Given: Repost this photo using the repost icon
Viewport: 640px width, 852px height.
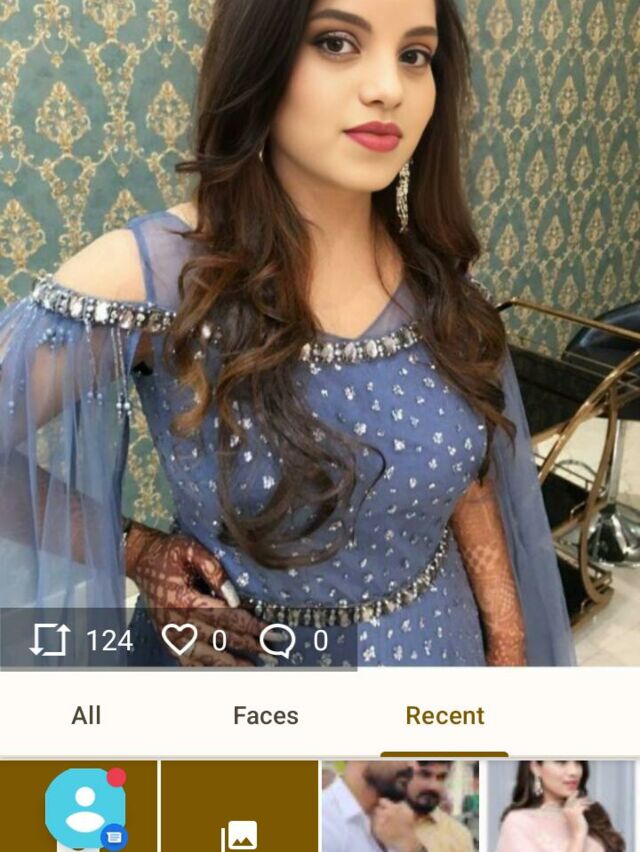Looking at the screenshot, I should point(49,640).
